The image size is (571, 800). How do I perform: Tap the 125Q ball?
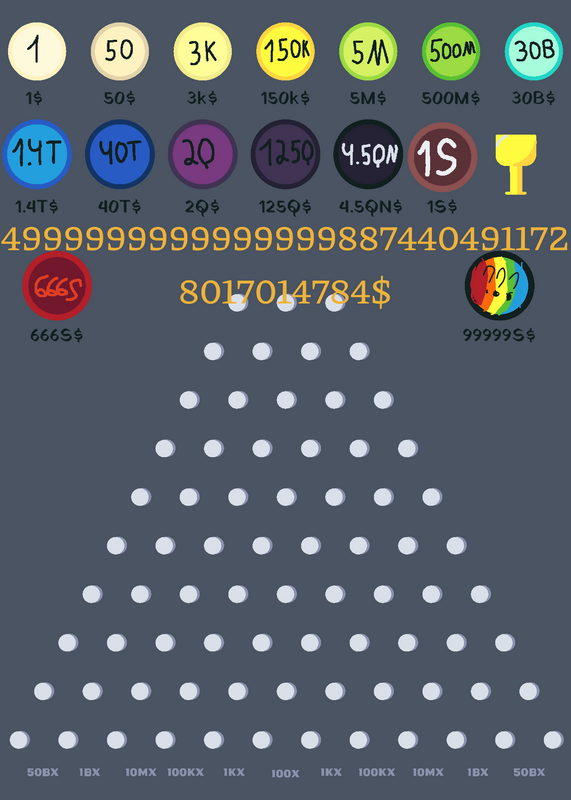click(x=285, y=155)
